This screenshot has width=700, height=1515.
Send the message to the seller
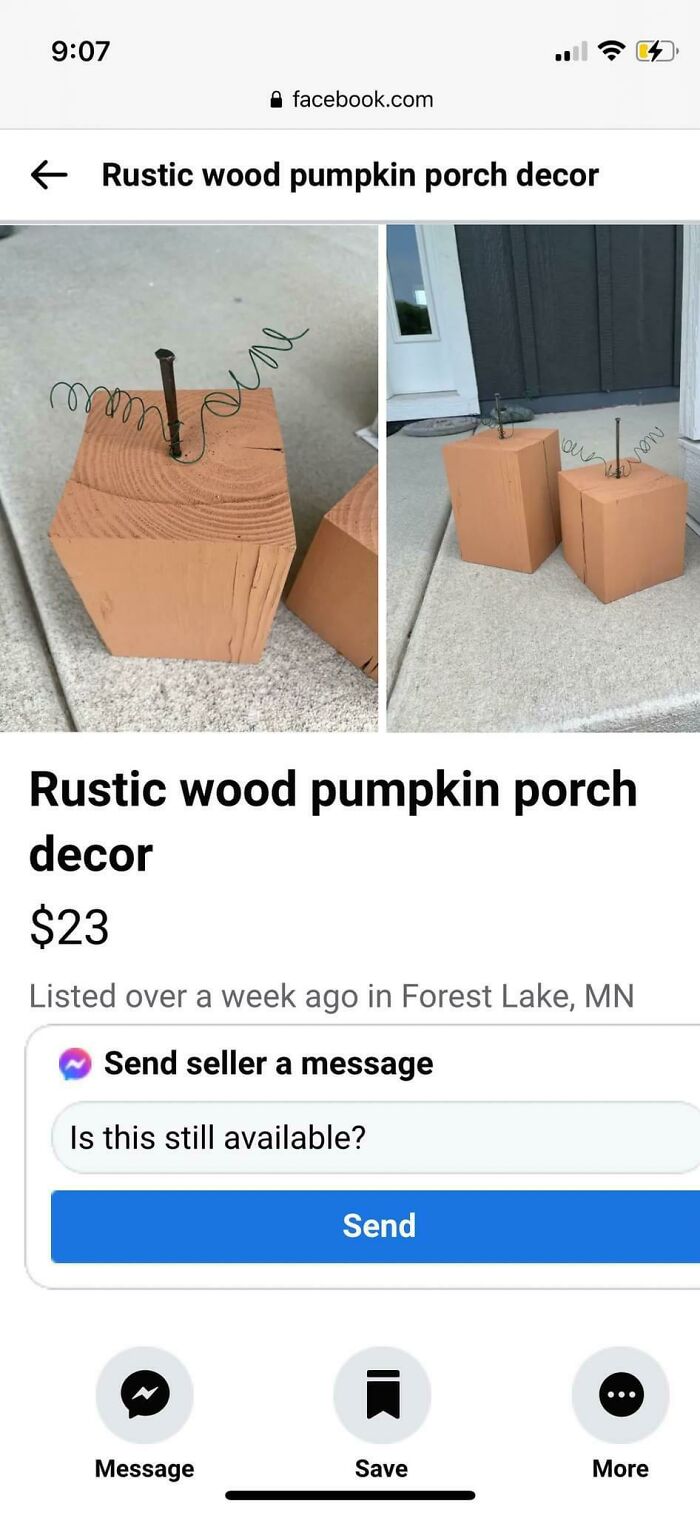[x=378, y=1226]
